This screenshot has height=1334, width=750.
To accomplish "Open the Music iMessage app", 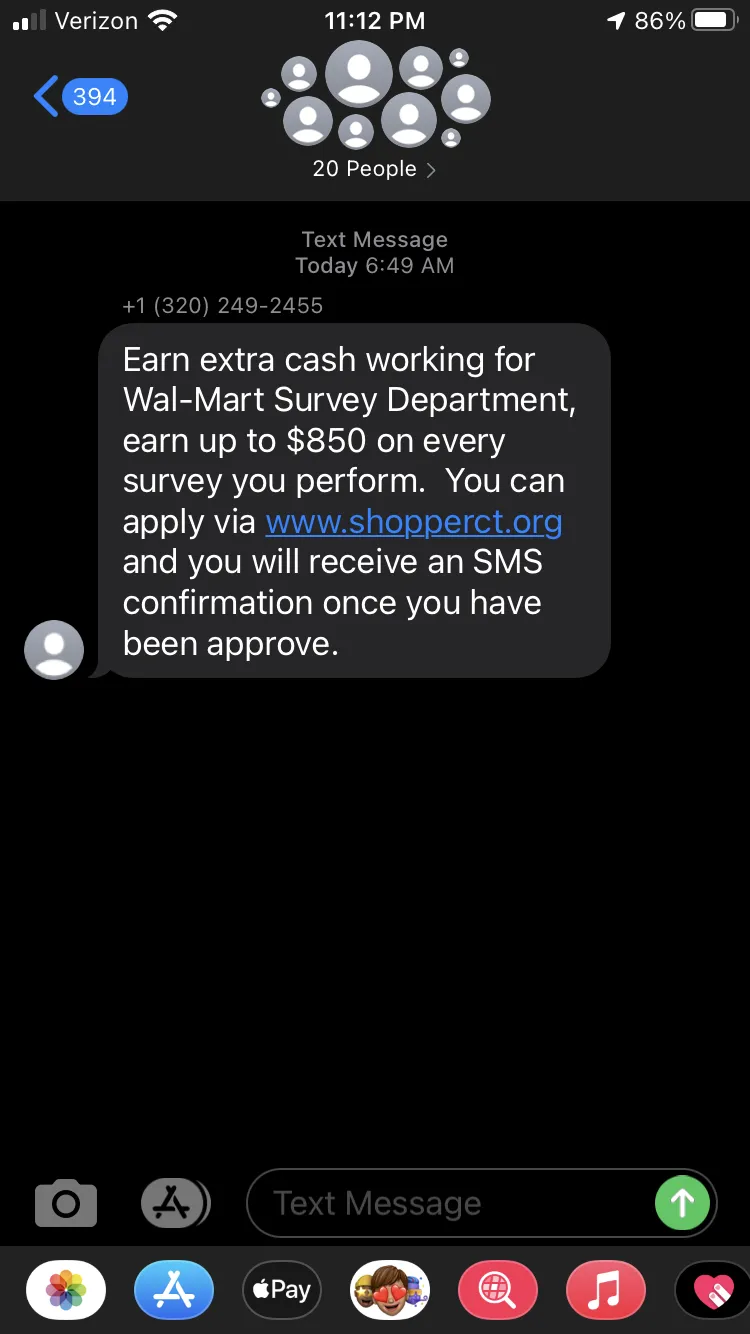I will coord(606,1290).
